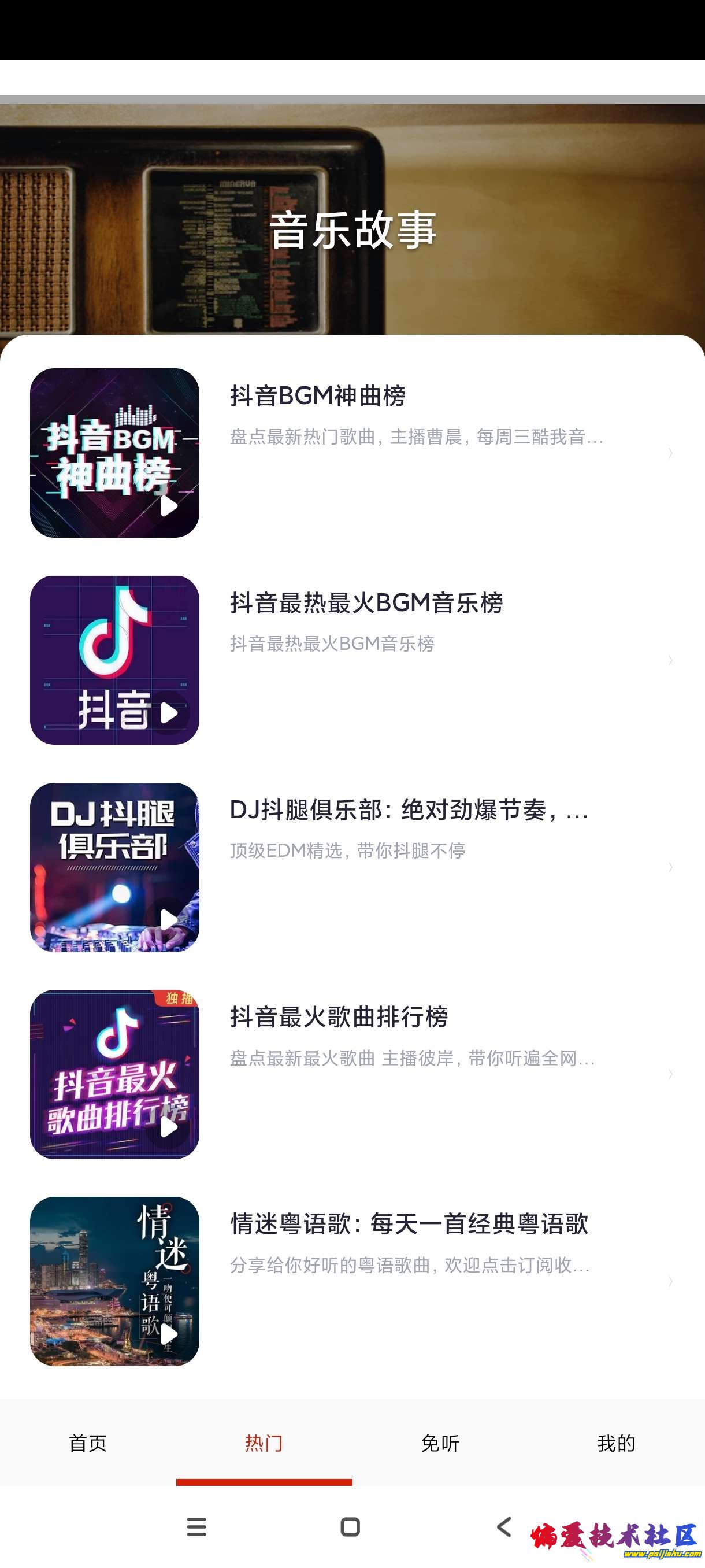Screen dimensions: 705x1568
Task: Tap the system home button
Action: pyautogui.click(x=350, y=1526)
